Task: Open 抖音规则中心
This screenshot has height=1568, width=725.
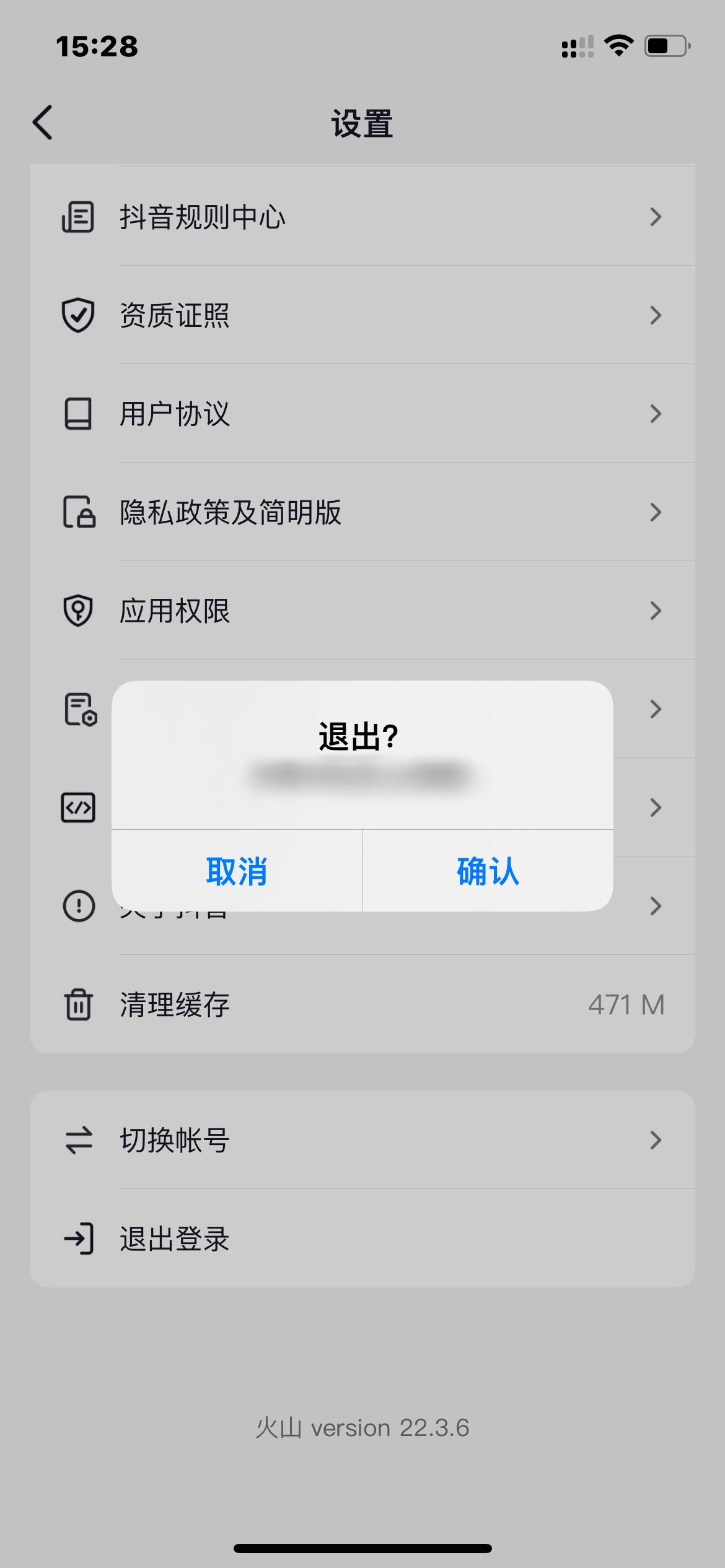Action: 362,217
